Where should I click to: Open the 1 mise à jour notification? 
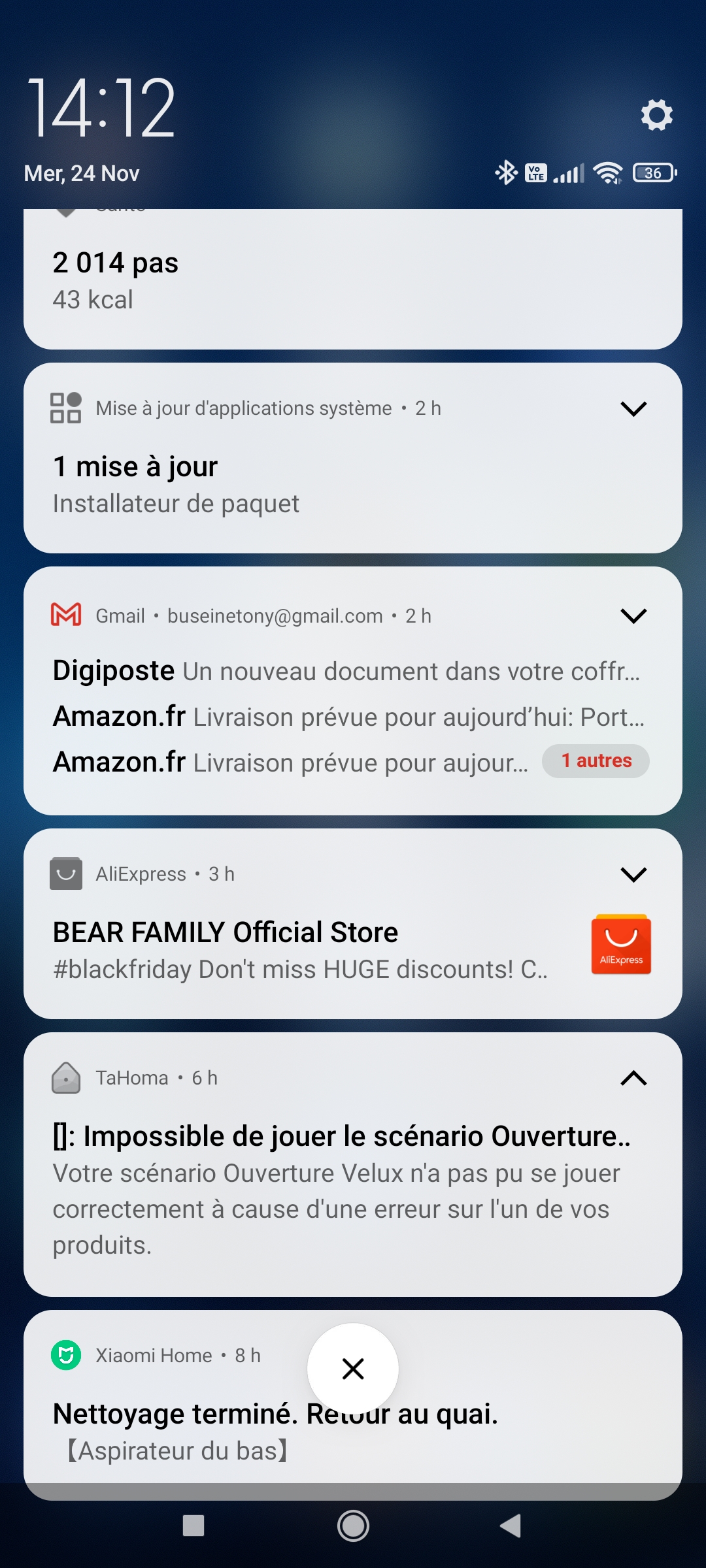tap(261, 485)
